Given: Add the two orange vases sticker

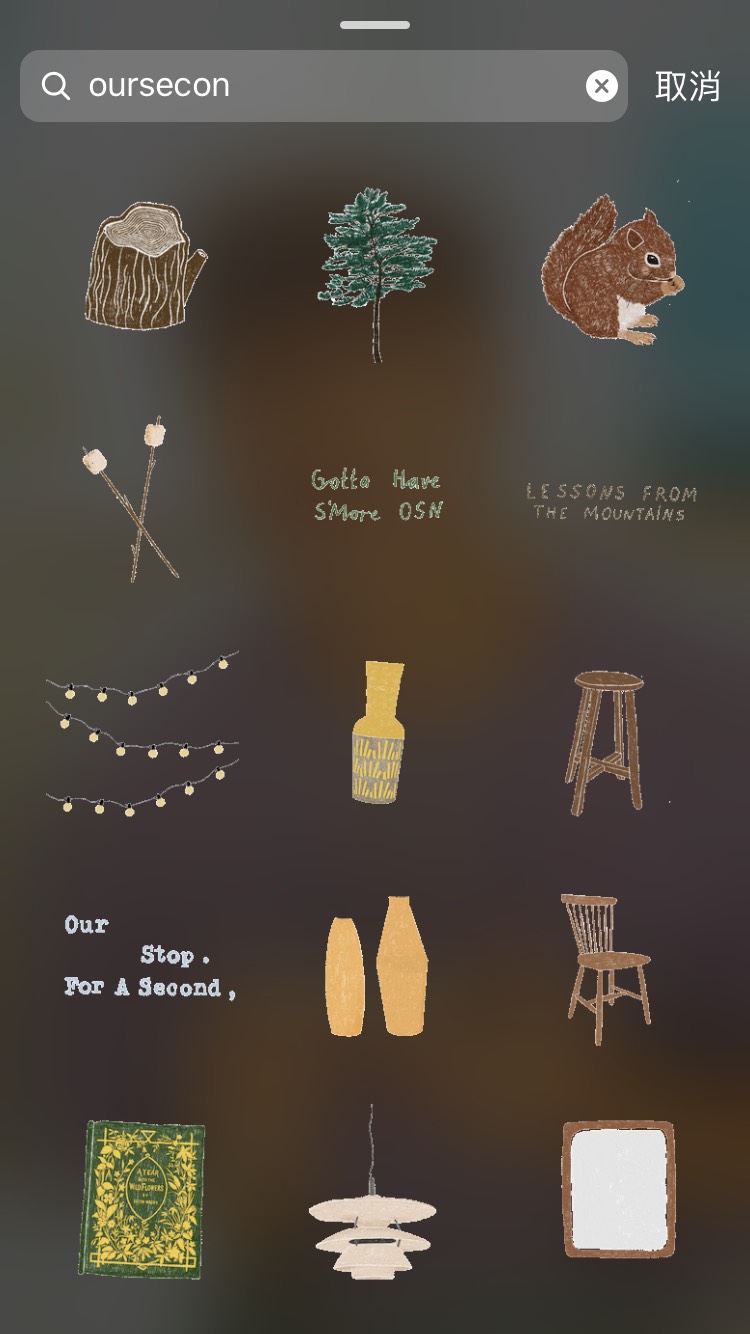Looking at the screenshot, I should point(377,966).
